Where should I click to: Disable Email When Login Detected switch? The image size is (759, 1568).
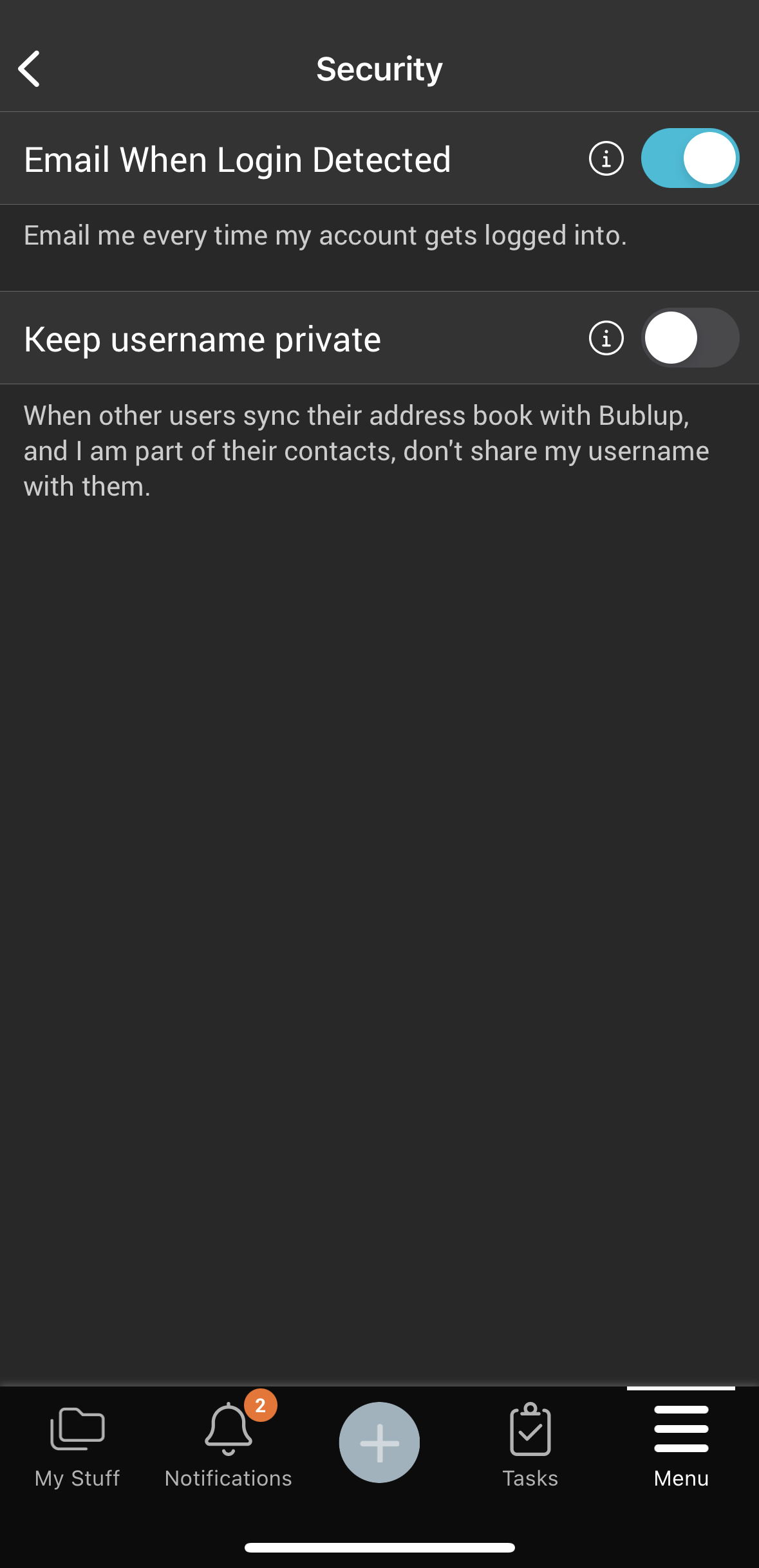tap(690, 158)
